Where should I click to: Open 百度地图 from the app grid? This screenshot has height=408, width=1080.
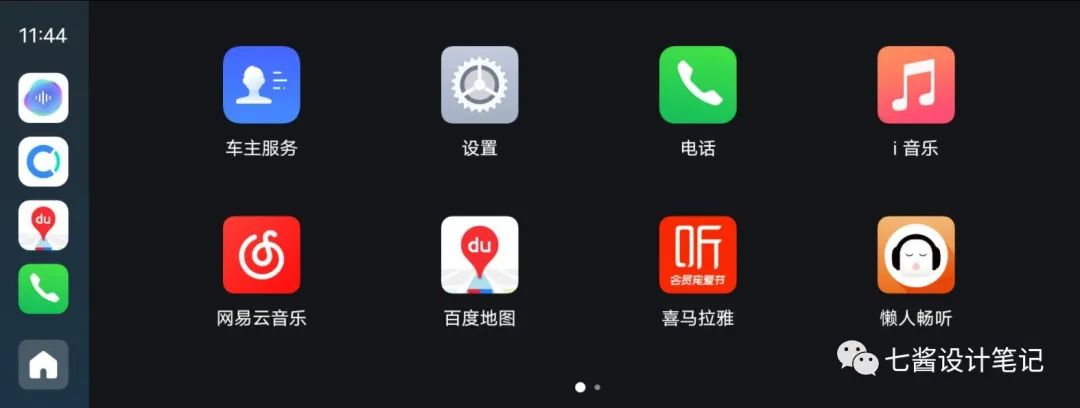[x=479, y=255]
